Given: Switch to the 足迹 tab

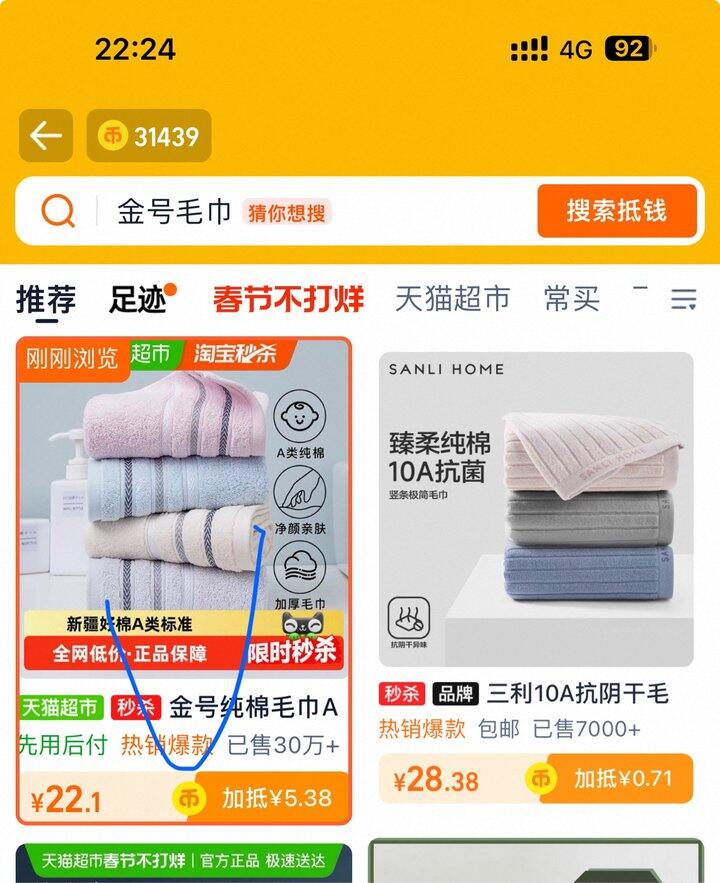Looking at the screenshot, I should [x=138, y=299].
